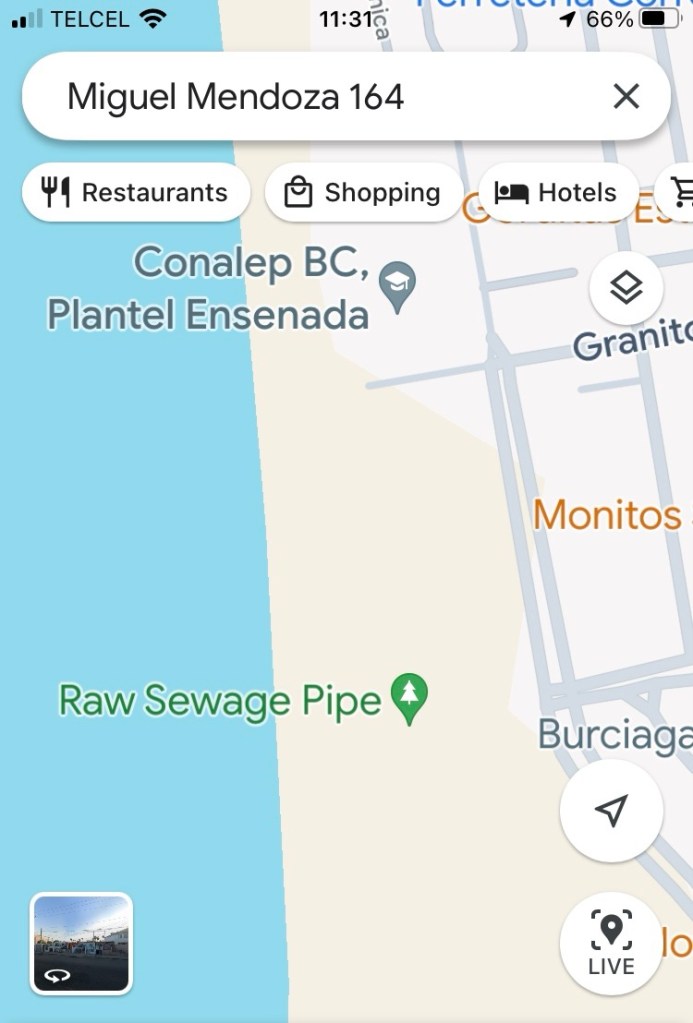Open the Raw Sewage Pipe place marker
The width and height of the screenshot is (693, 1023).
tap(409, 699)
